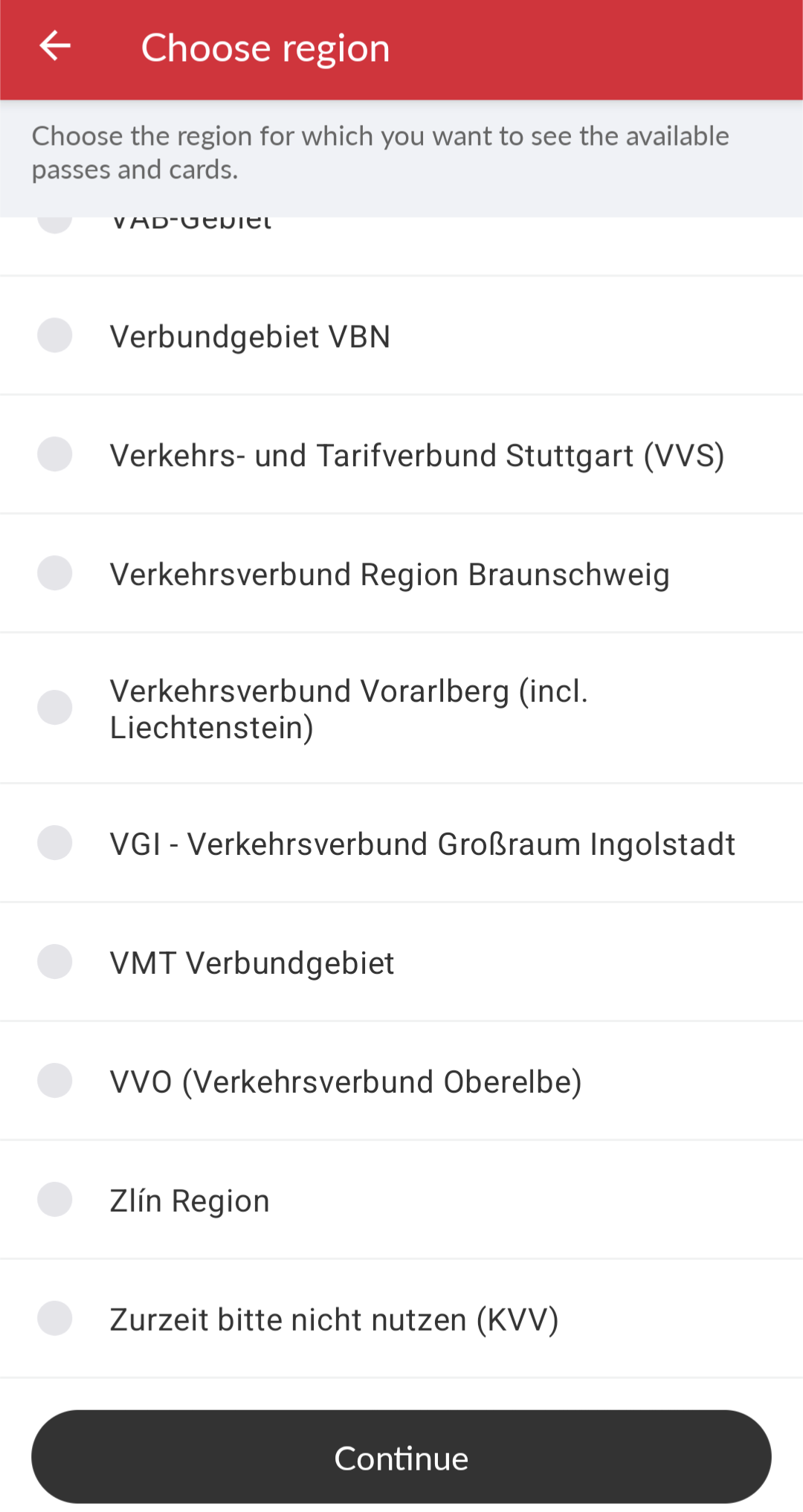Select VVO (Verkehrsverbund Oberelbe)
The width and height of the screenshot is (803, 1512).
tap(55, 1081)
